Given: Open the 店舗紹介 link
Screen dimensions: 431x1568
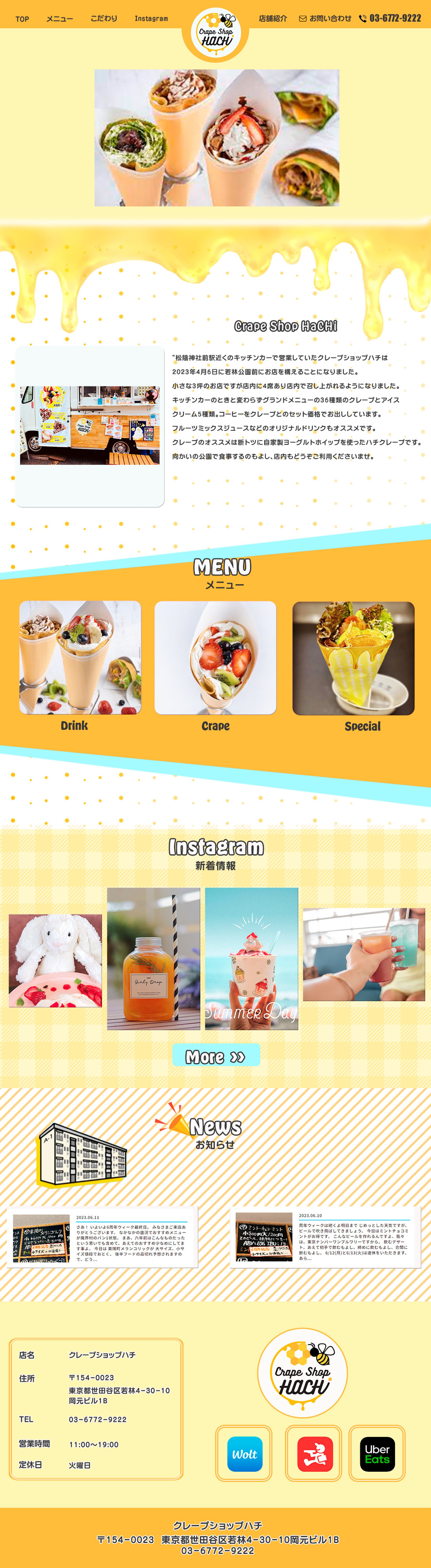Looking at the screenshot, I should (x=273, y=18).
